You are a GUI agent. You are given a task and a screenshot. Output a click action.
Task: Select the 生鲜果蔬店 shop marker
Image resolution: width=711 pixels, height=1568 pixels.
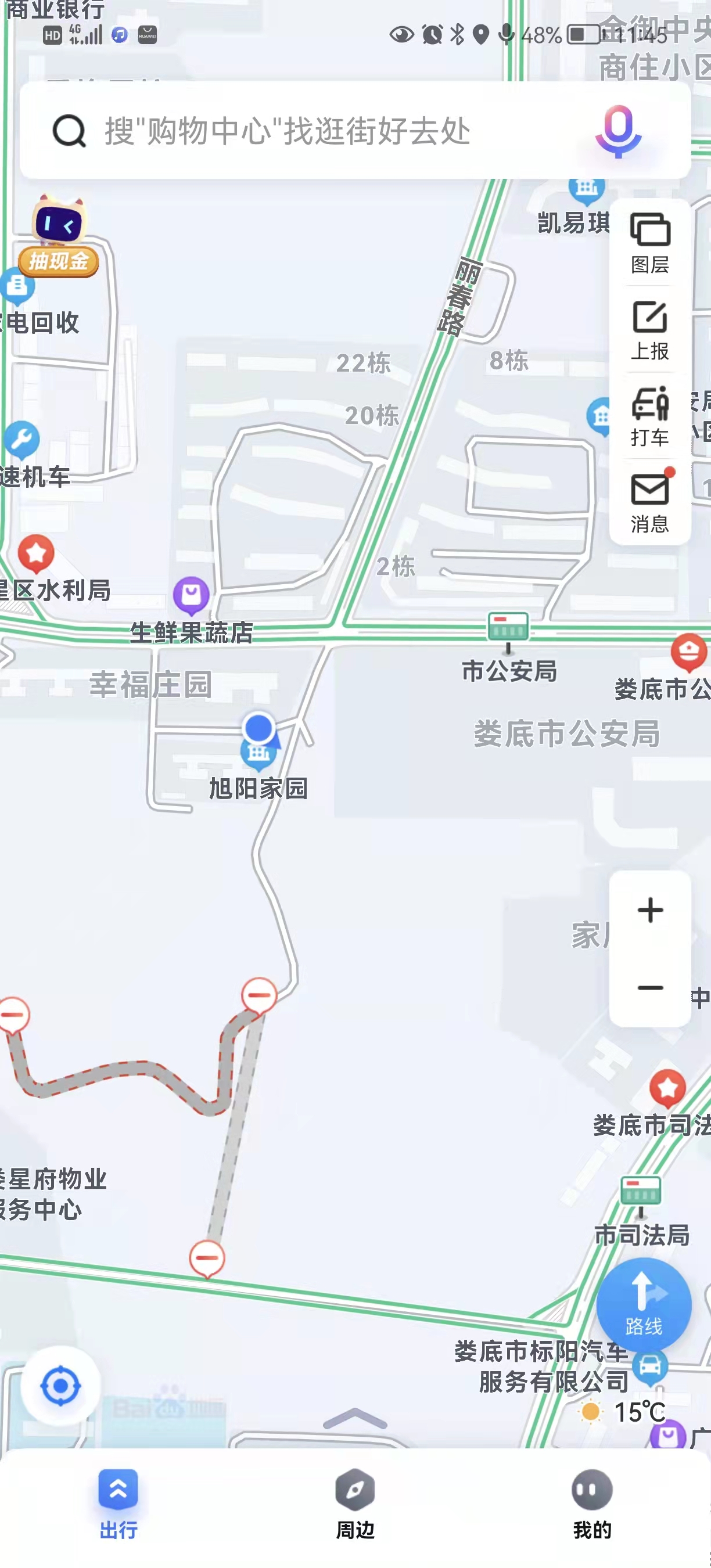click(191, 595)
